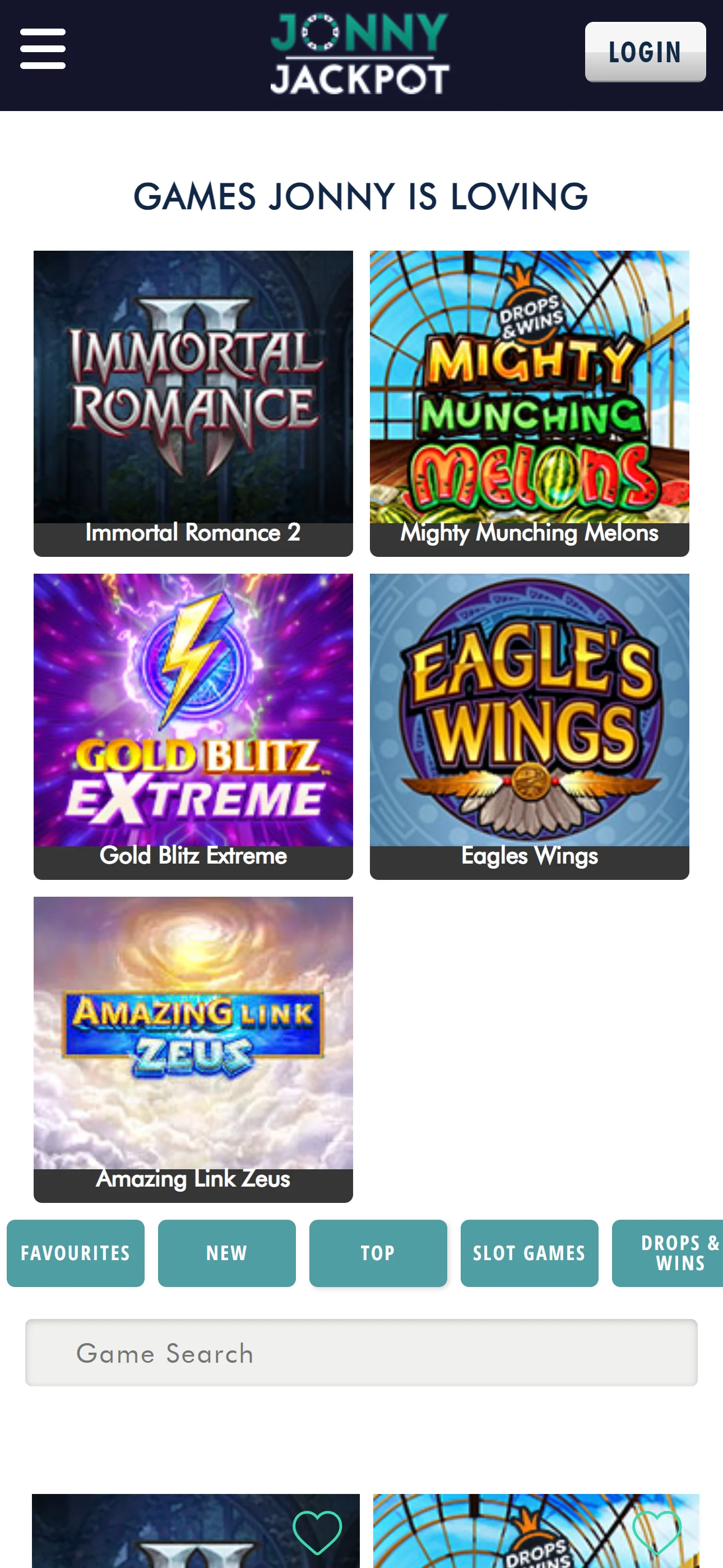Open Immortal Romance 2 game tile
The image size is (723, 1568).
pos(193,402)
